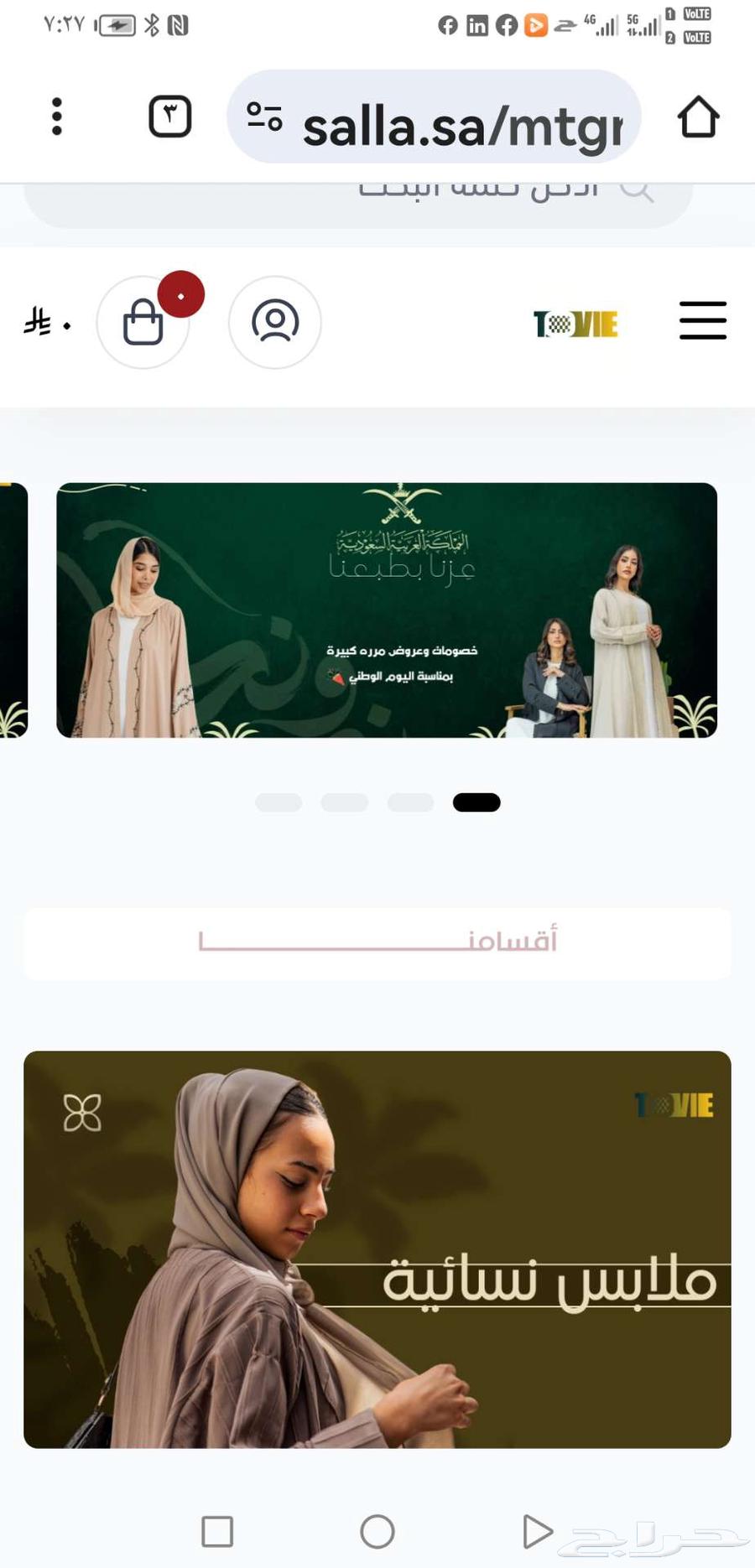Select the third carousel indicator dot
The image size is (755, 1568).
[410, 802]
